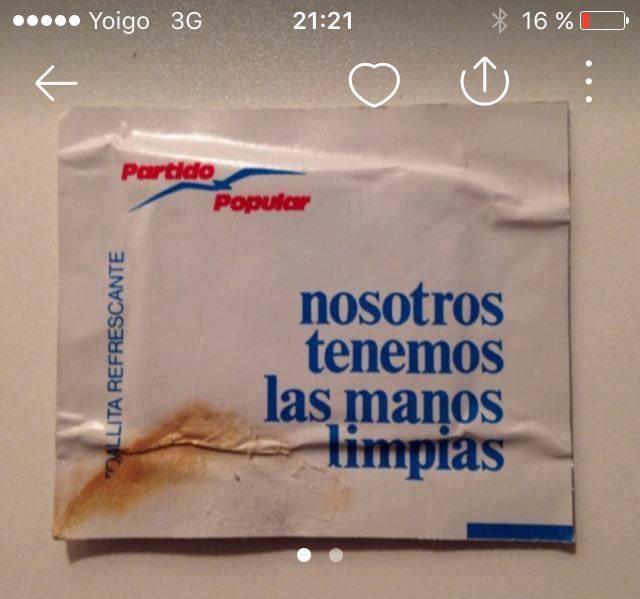Screen dimensions: 640x599
Task: Go back using the arrow icon
Action: [56, 83]
